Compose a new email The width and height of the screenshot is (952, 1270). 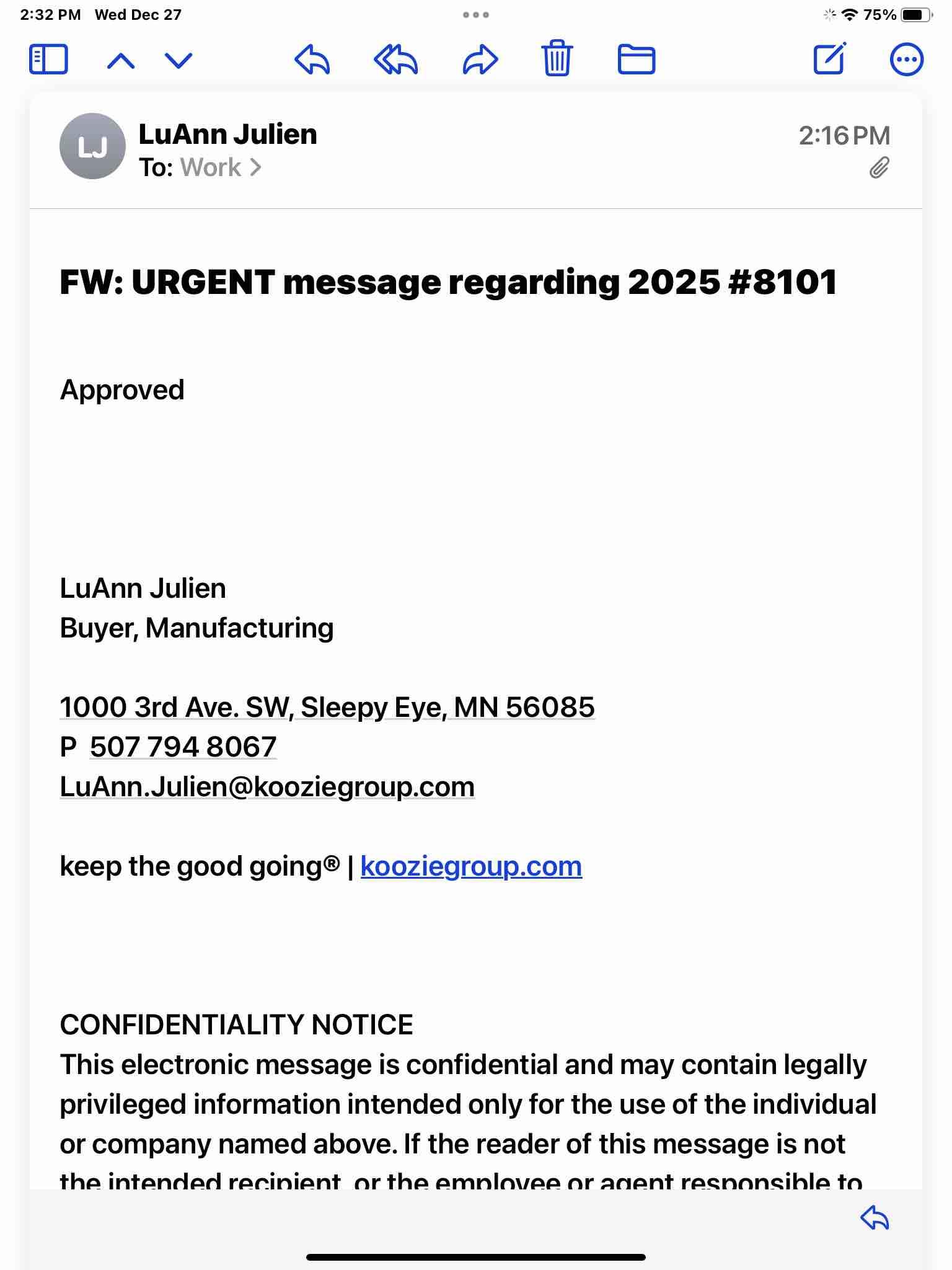[x=830, y=59]
